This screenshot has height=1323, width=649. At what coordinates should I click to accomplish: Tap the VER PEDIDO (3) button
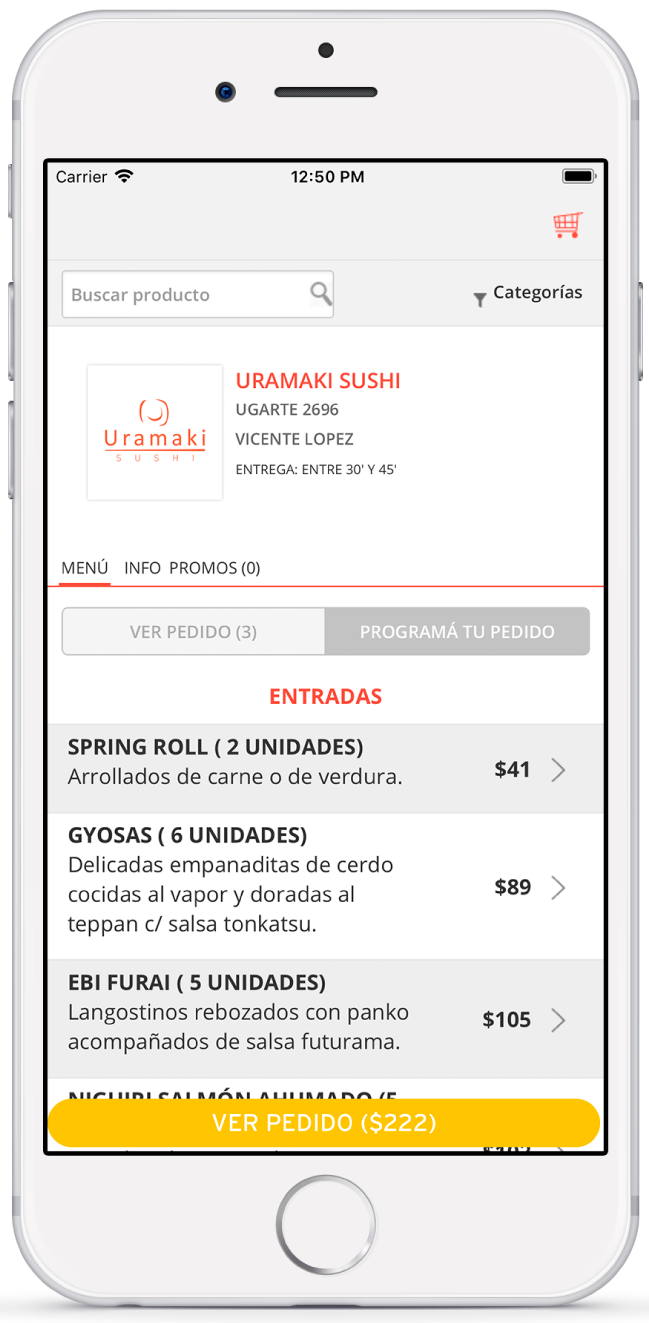(x=193, y=632)
